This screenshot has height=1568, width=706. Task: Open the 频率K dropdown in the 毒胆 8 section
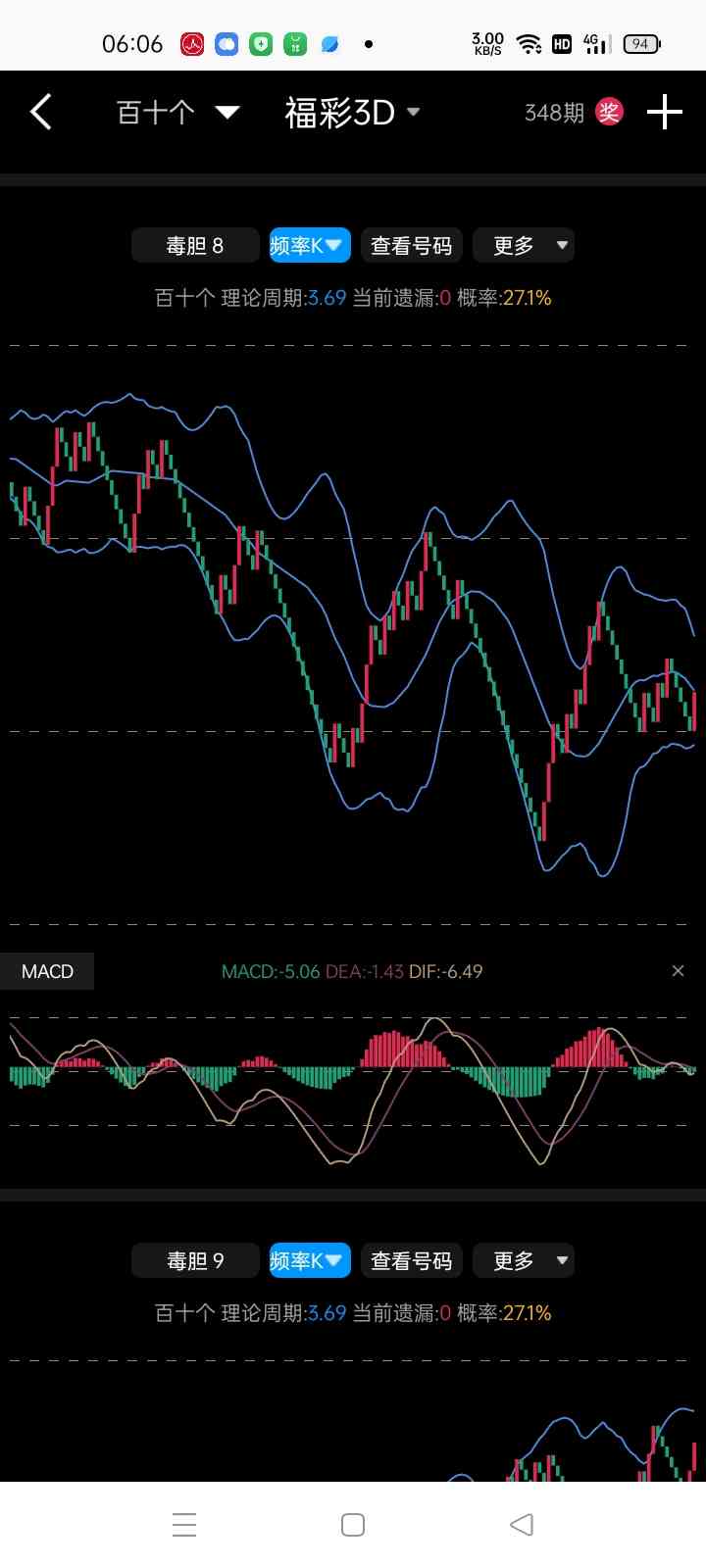point(309,245)
